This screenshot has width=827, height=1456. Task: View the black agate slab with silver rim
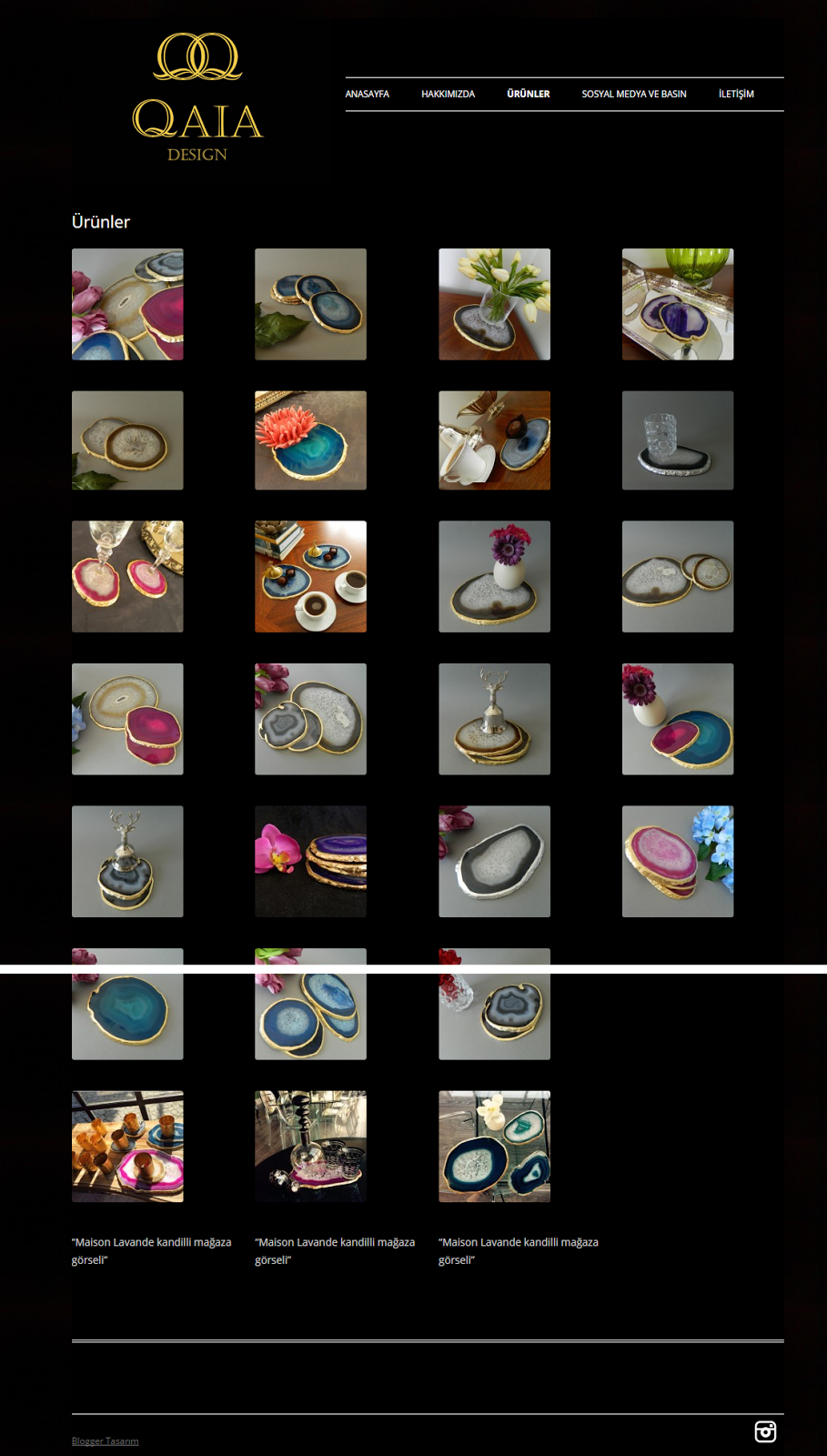click(494, 861)
